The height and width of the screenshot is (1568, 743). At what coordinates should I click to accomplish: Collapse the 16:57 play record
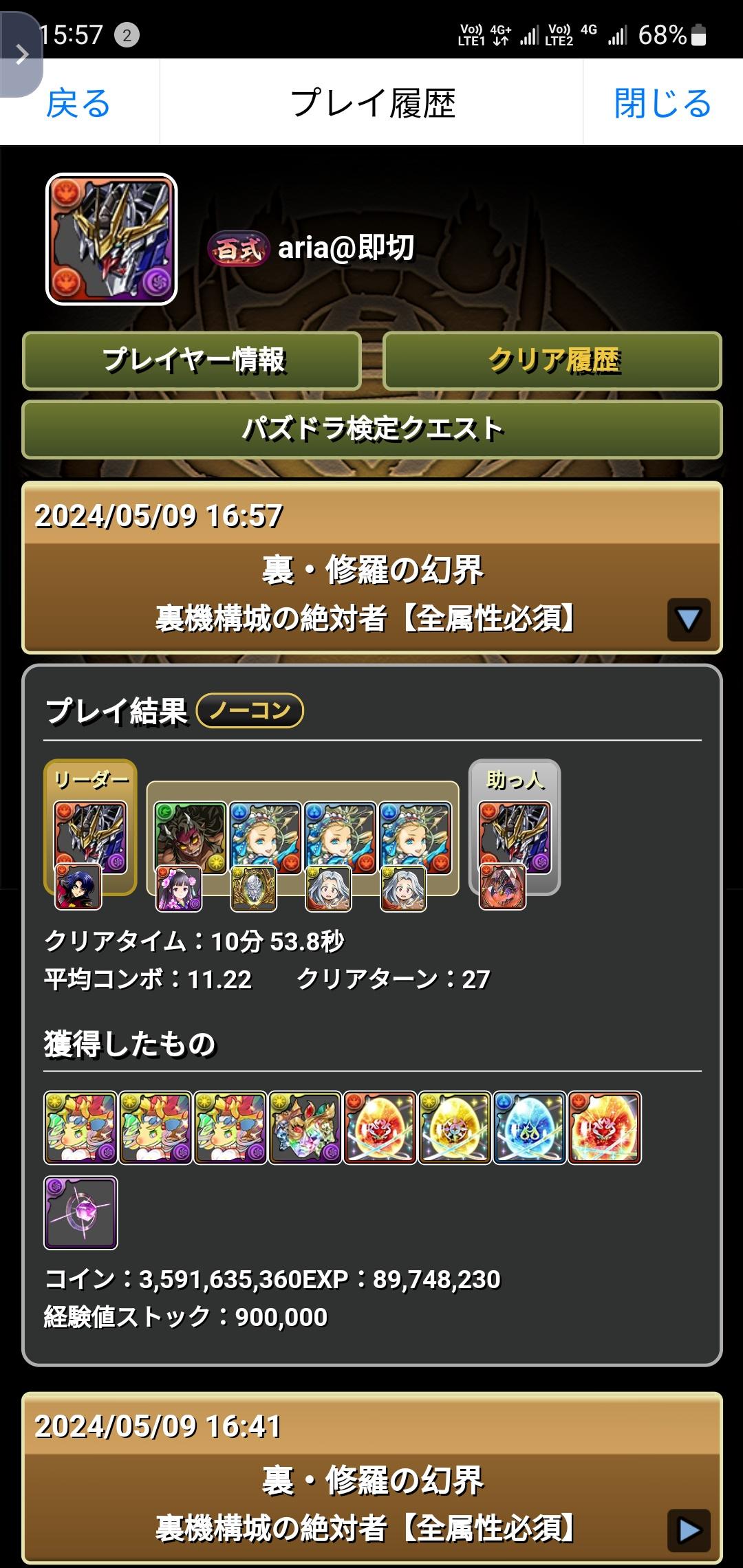pyautogui.click(x=688, y=620)
